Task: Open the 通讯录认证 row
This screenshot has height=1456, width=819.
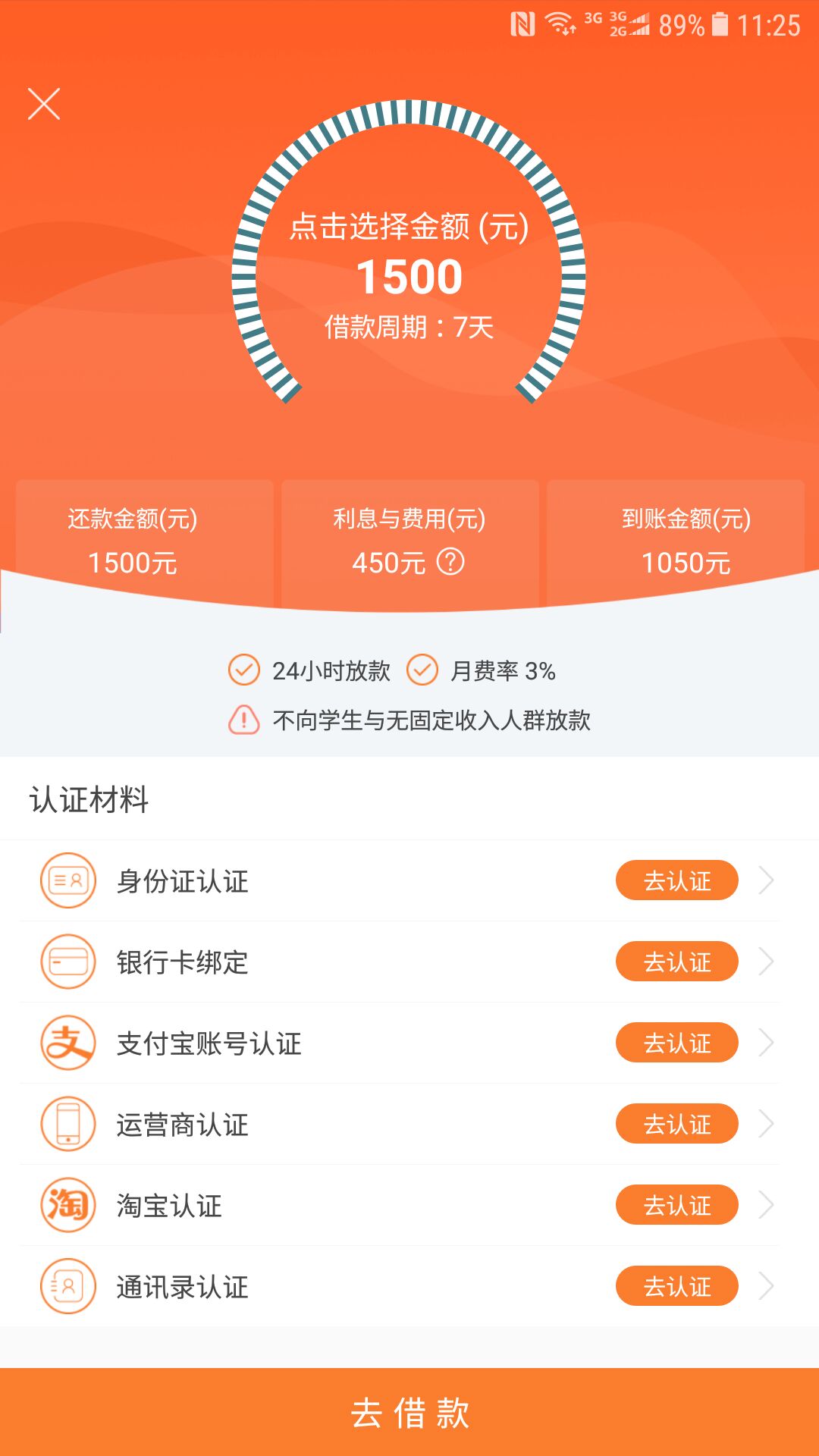Action: tap(409, 1286)
